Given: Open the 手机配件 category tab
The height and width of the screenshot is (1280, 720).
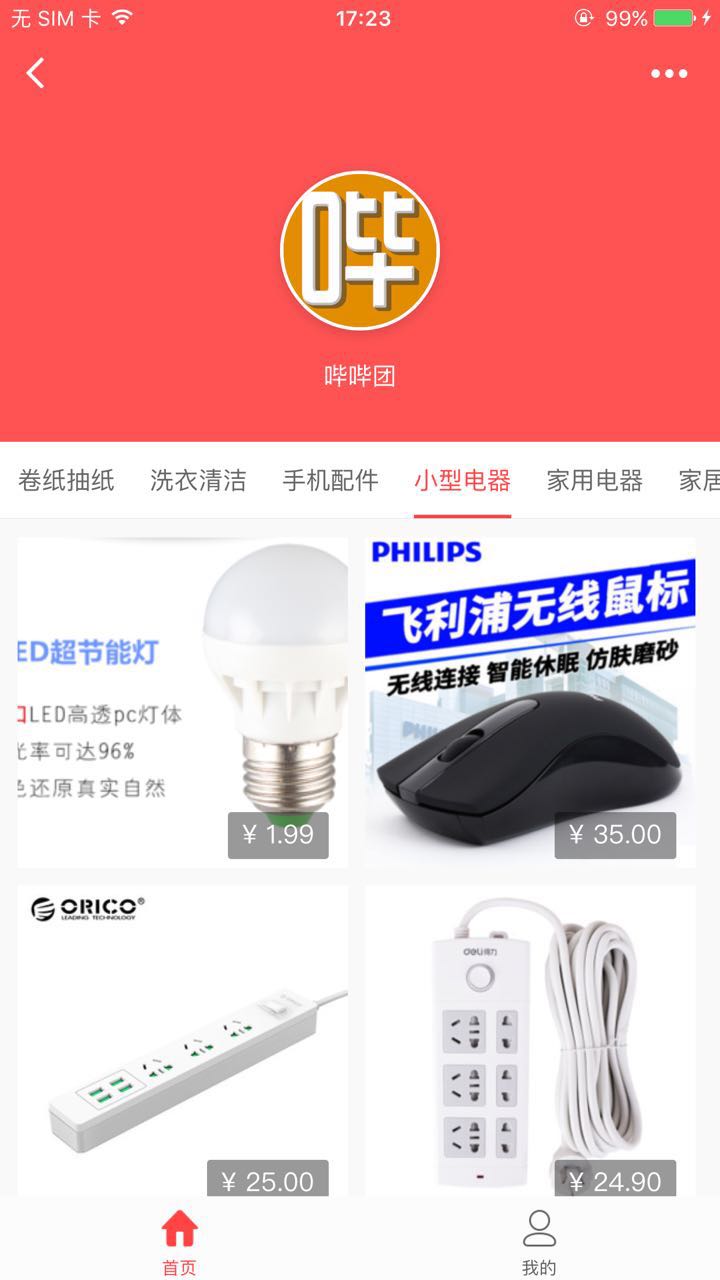Looking at the screenshot, I should (330, 481).
